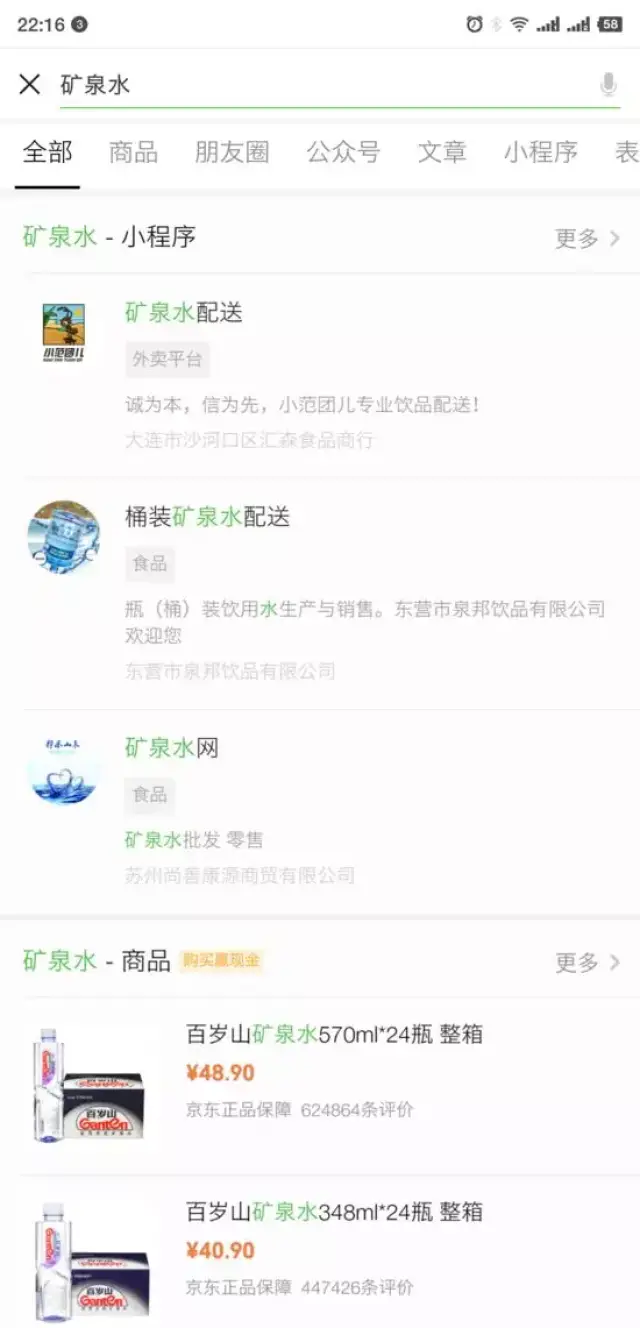The image size is (640, 1328).
Task: View more 矿泉水 商品 results
Action: 587,962
